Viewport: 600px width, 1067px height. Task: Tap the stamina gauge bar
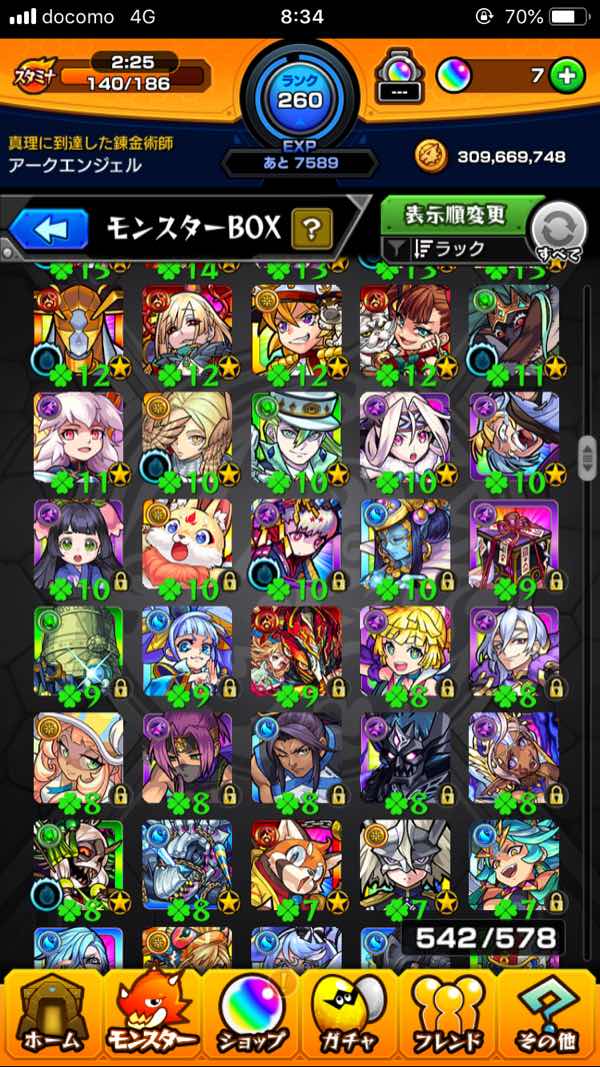[x=133, y=75]
